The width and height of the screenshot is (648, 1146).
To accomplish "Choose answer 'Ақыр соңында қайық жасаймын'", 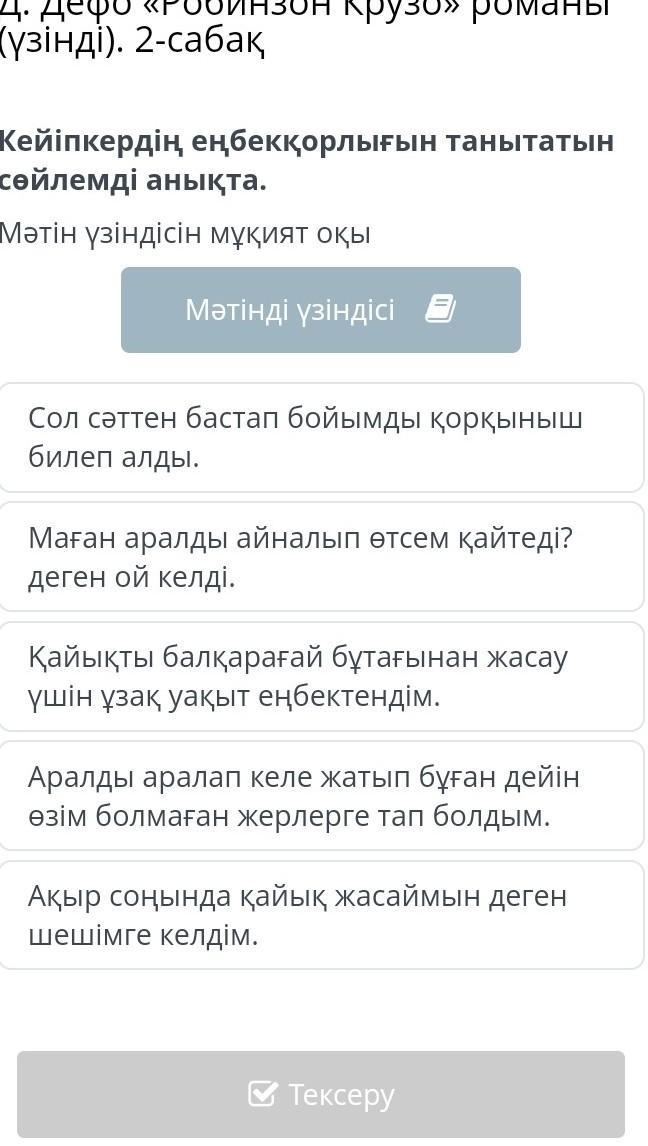I will [x=321, y=915].
